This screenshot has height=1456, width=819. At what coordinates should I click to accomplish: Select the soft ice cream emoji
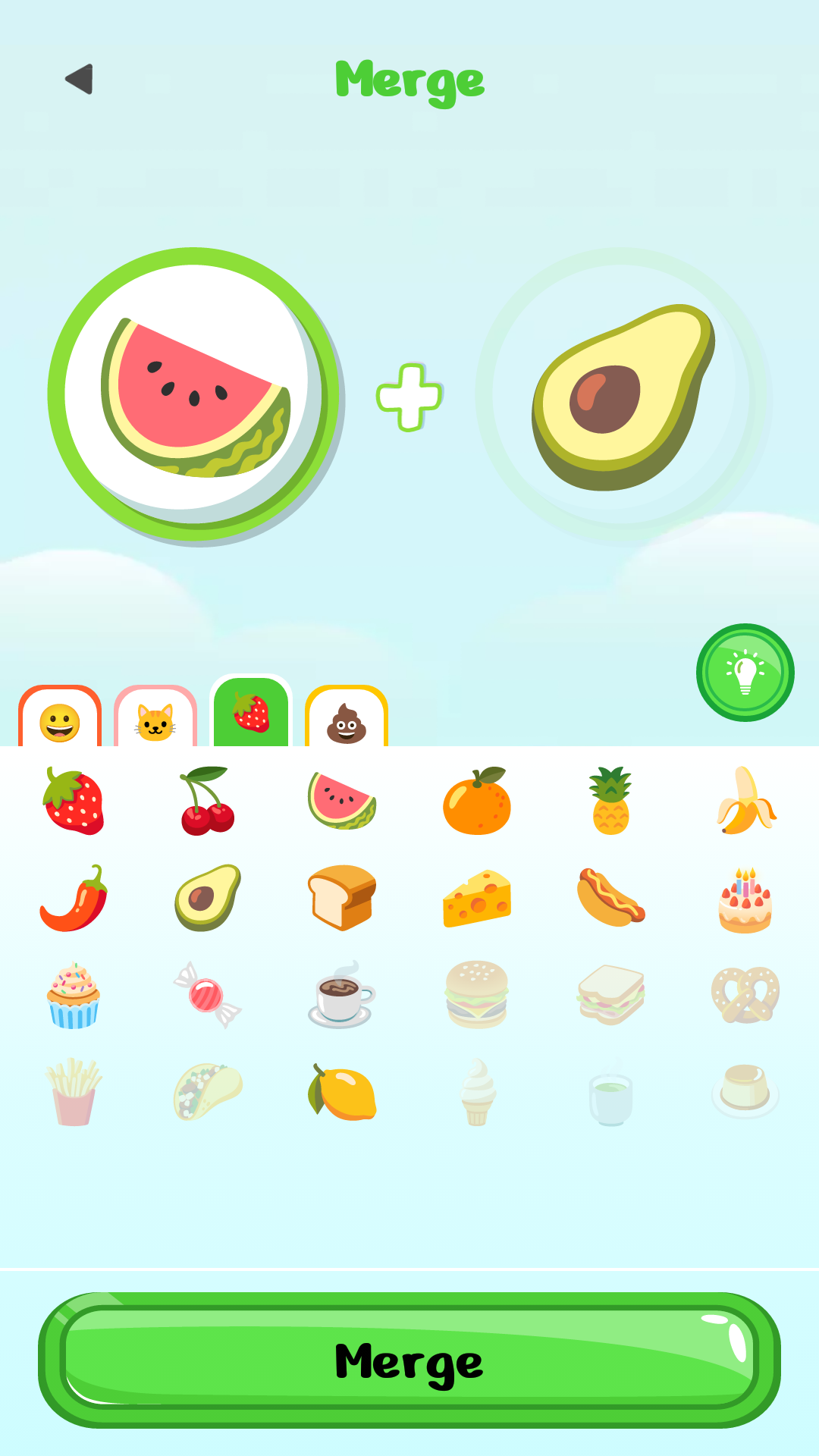(x=476, y=1090)
